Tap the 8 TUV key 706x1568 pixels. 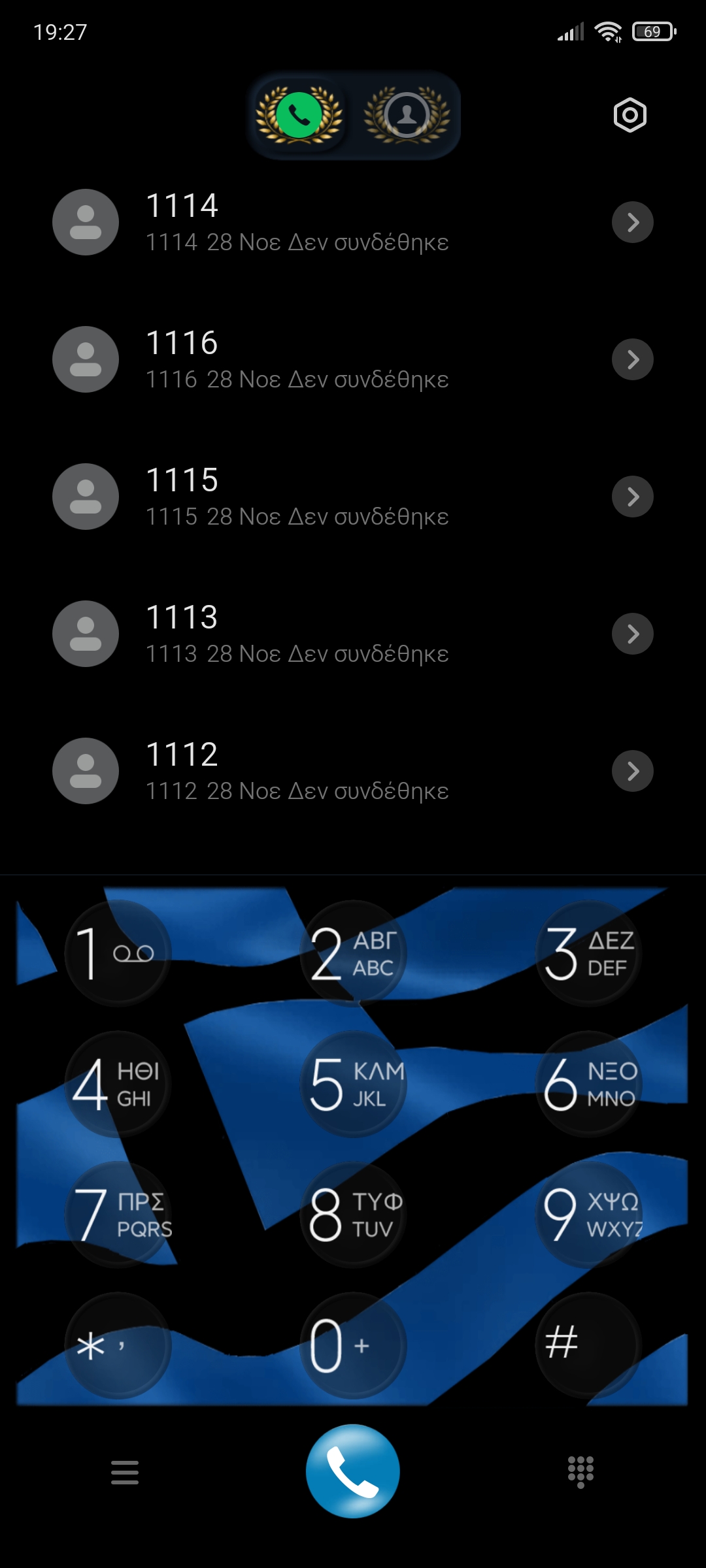click(x=353, y=1215)
